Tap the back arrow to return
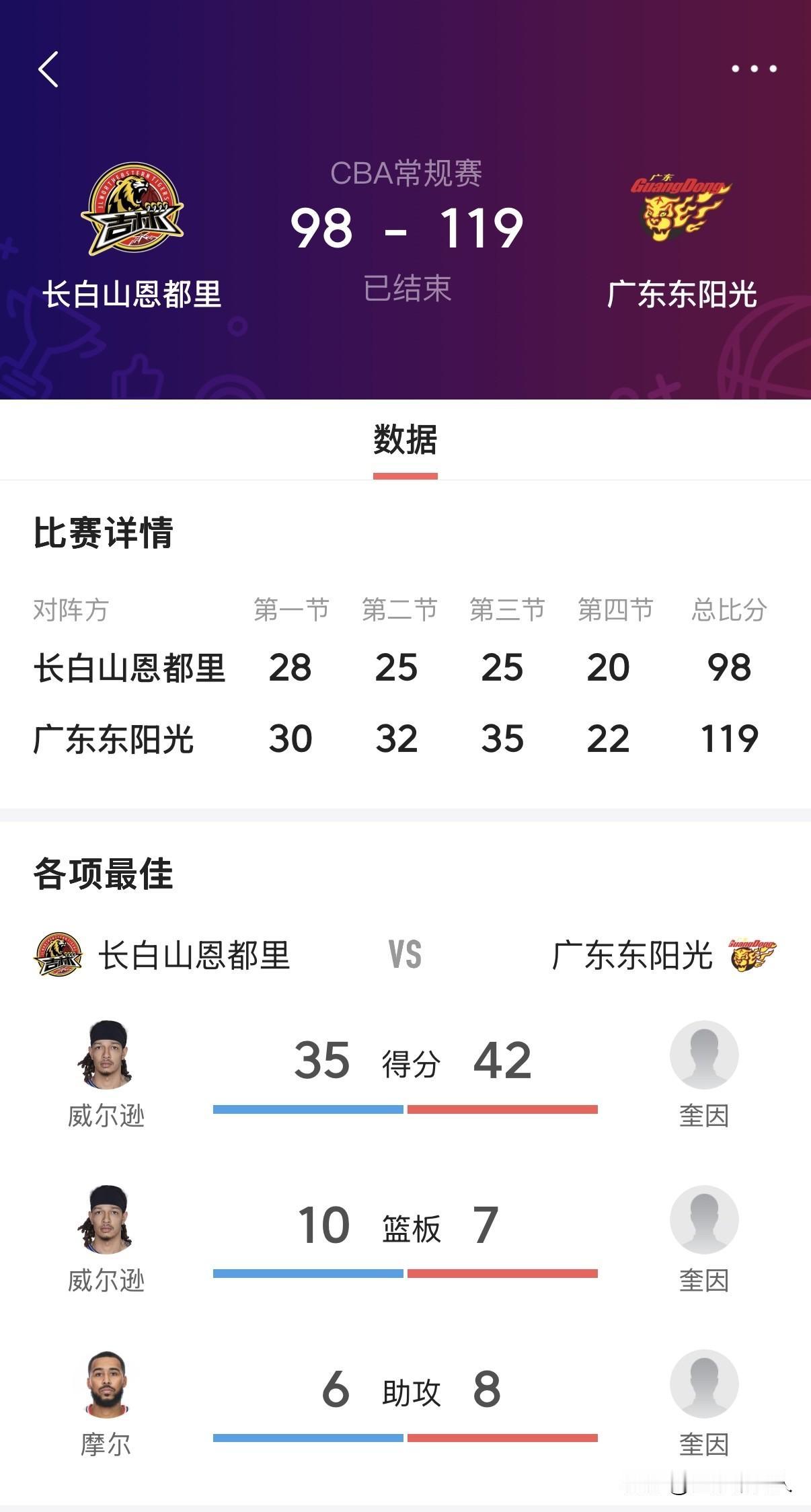Image resolution: width=811 pixels, height=1512 pixels. [48, 69]
